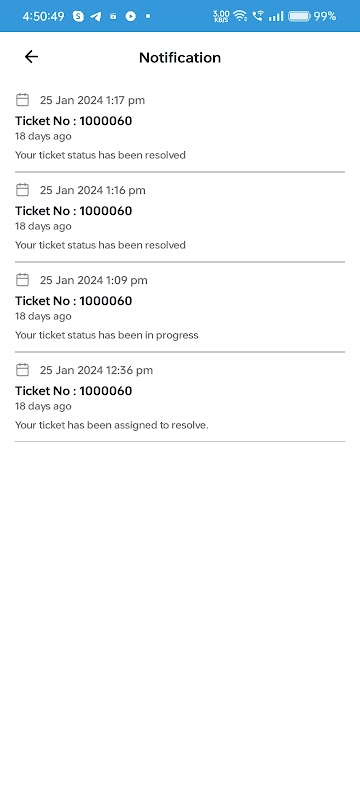Screen dimensions: 360x800
Task: Open the 1:09 pm in progress notification
Action: pyautogui.click(x=180, y=307)
